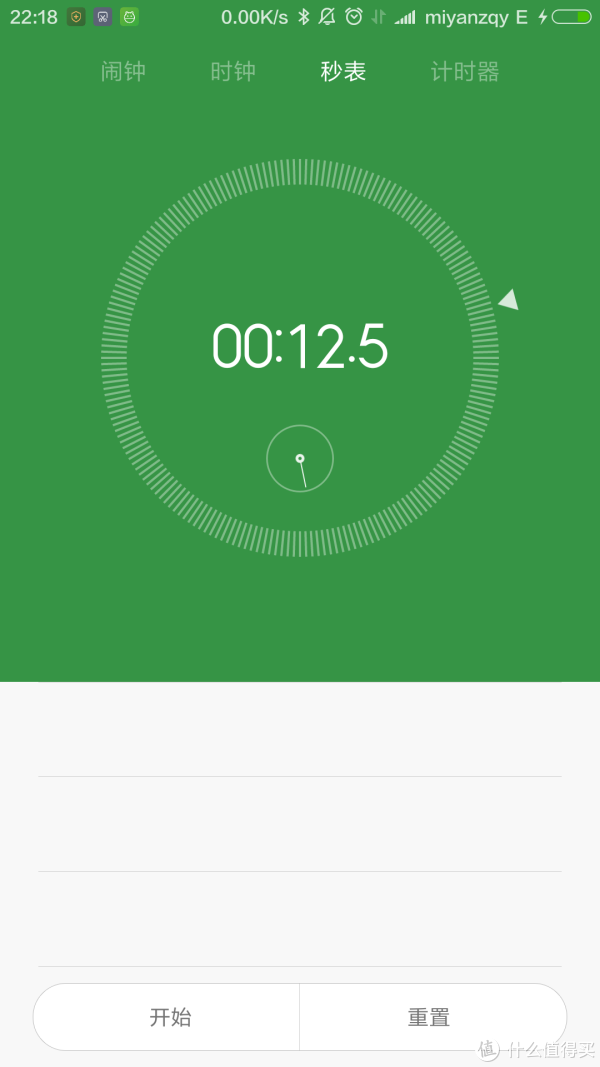Tap 开始 to start the stopwatch
Screen dimensions: 600x1067
169,1017
